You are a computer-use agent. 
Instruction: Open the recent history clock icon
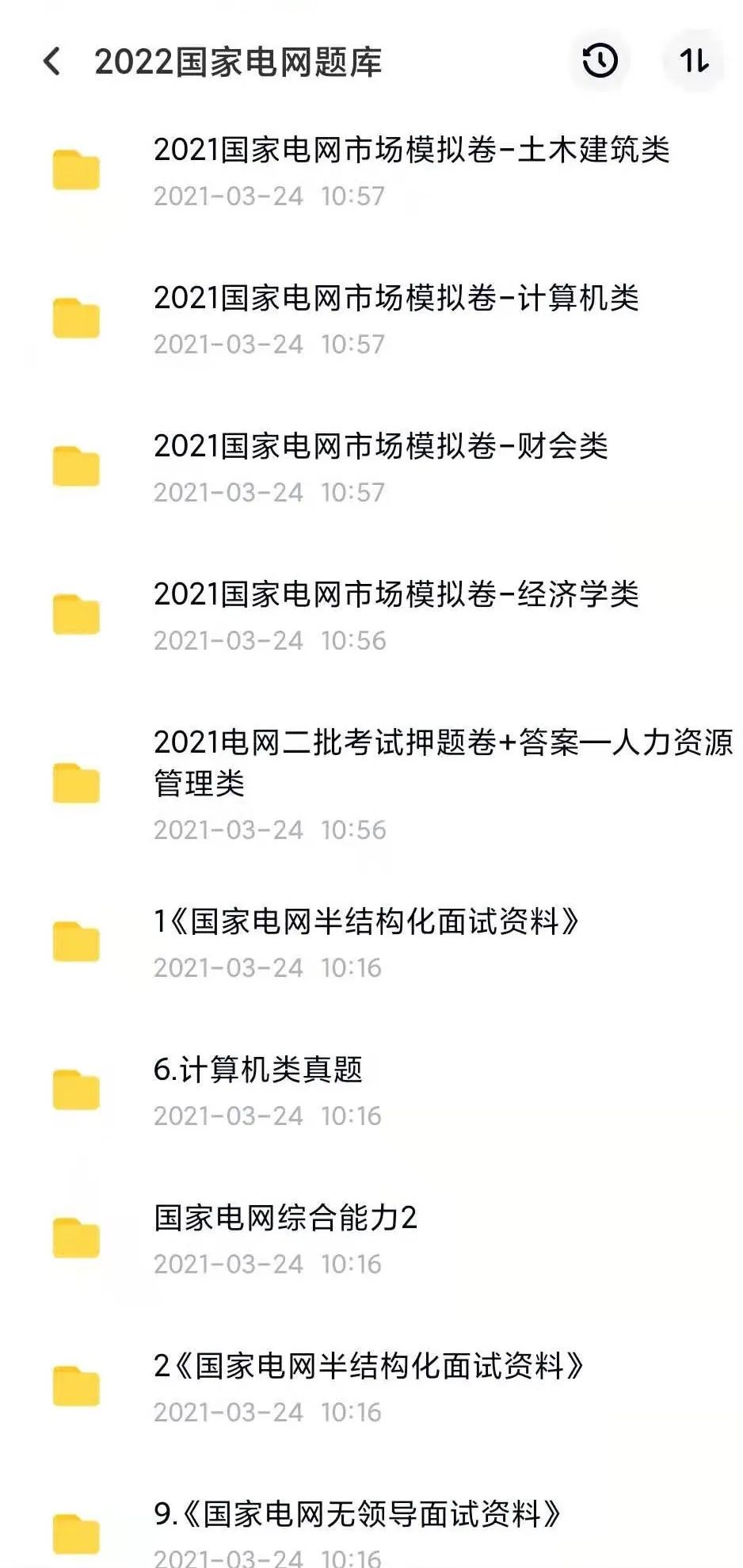(600, 61)
